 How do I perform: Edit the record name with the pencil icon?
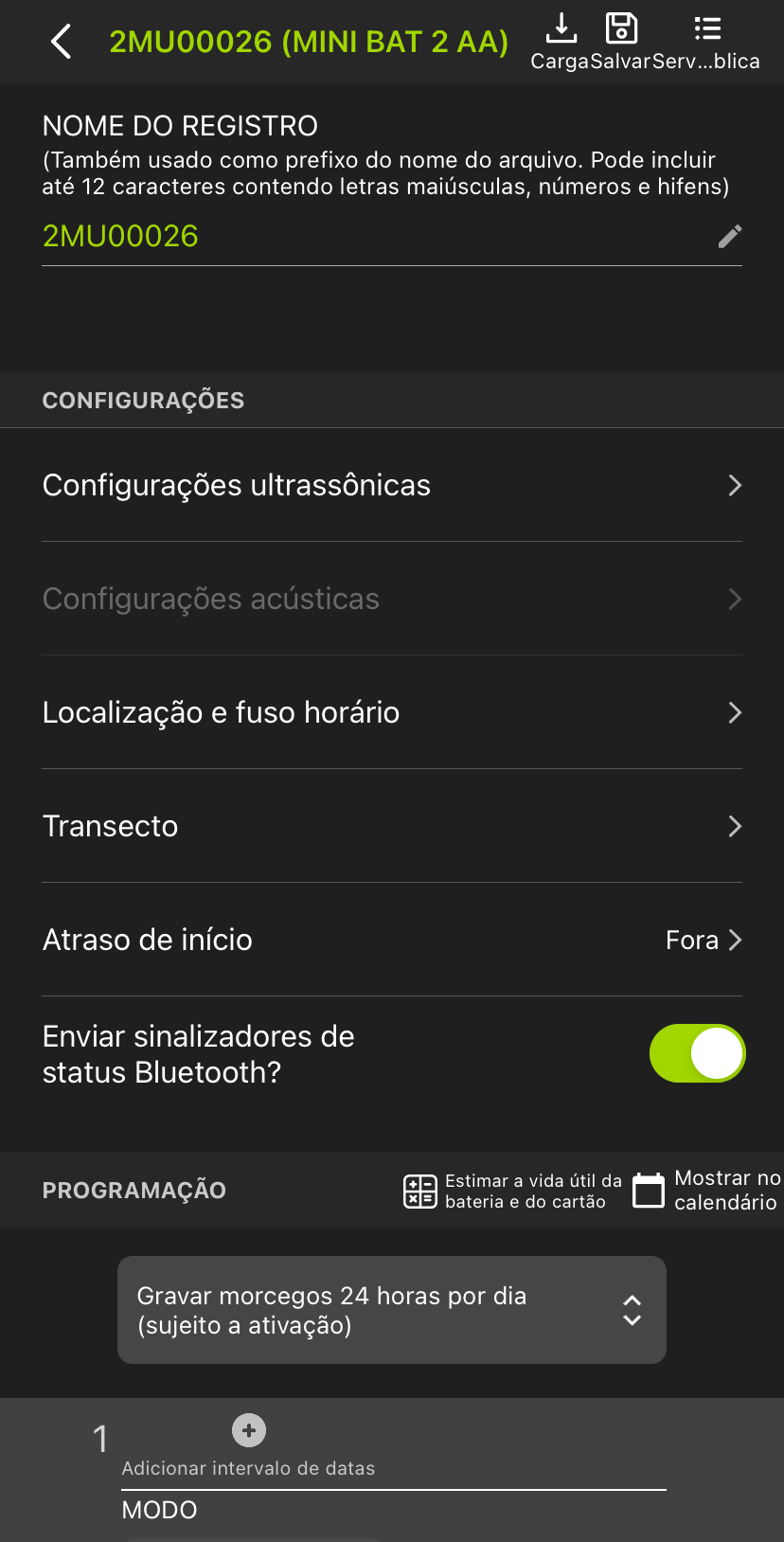(729, 236)
